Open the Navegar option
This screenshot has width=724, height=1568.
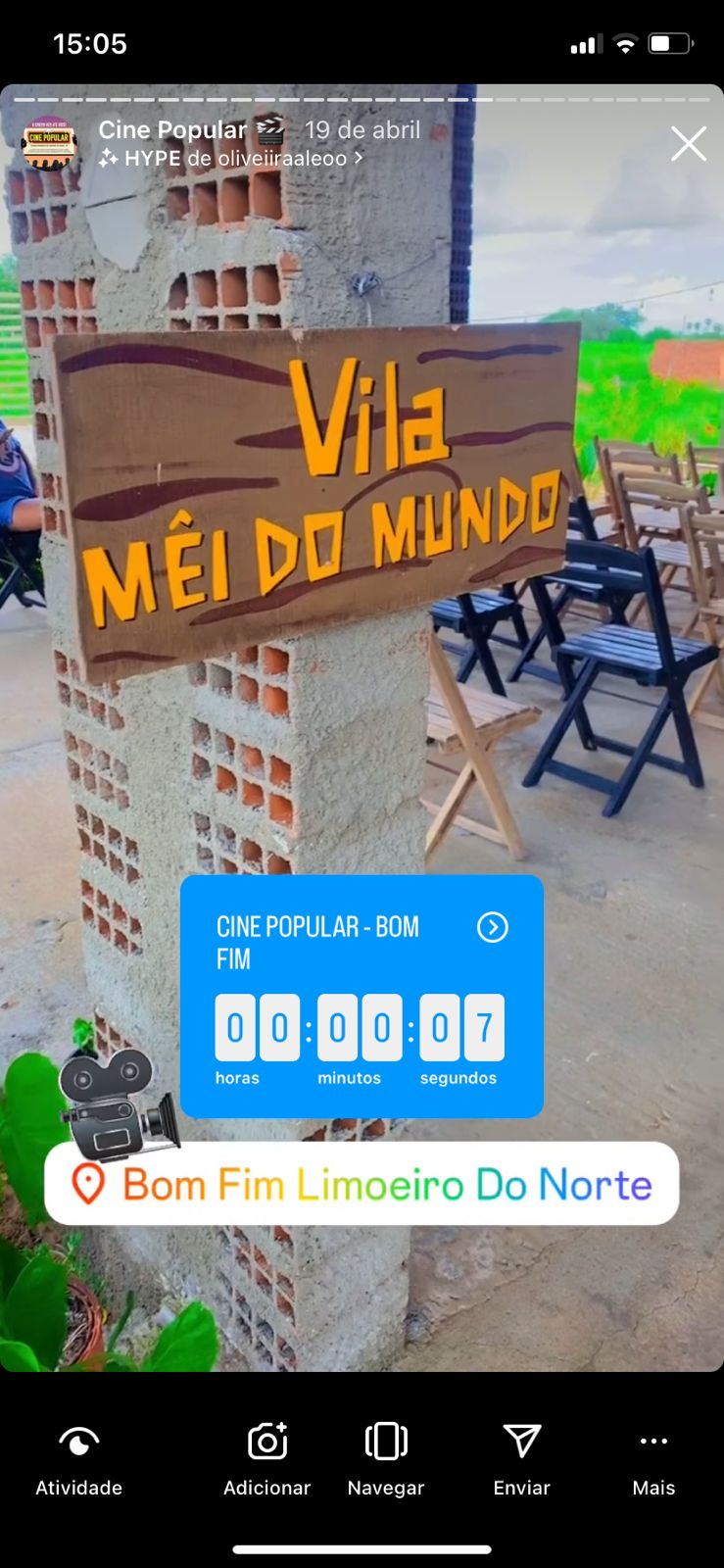[x=386, y=1458]
